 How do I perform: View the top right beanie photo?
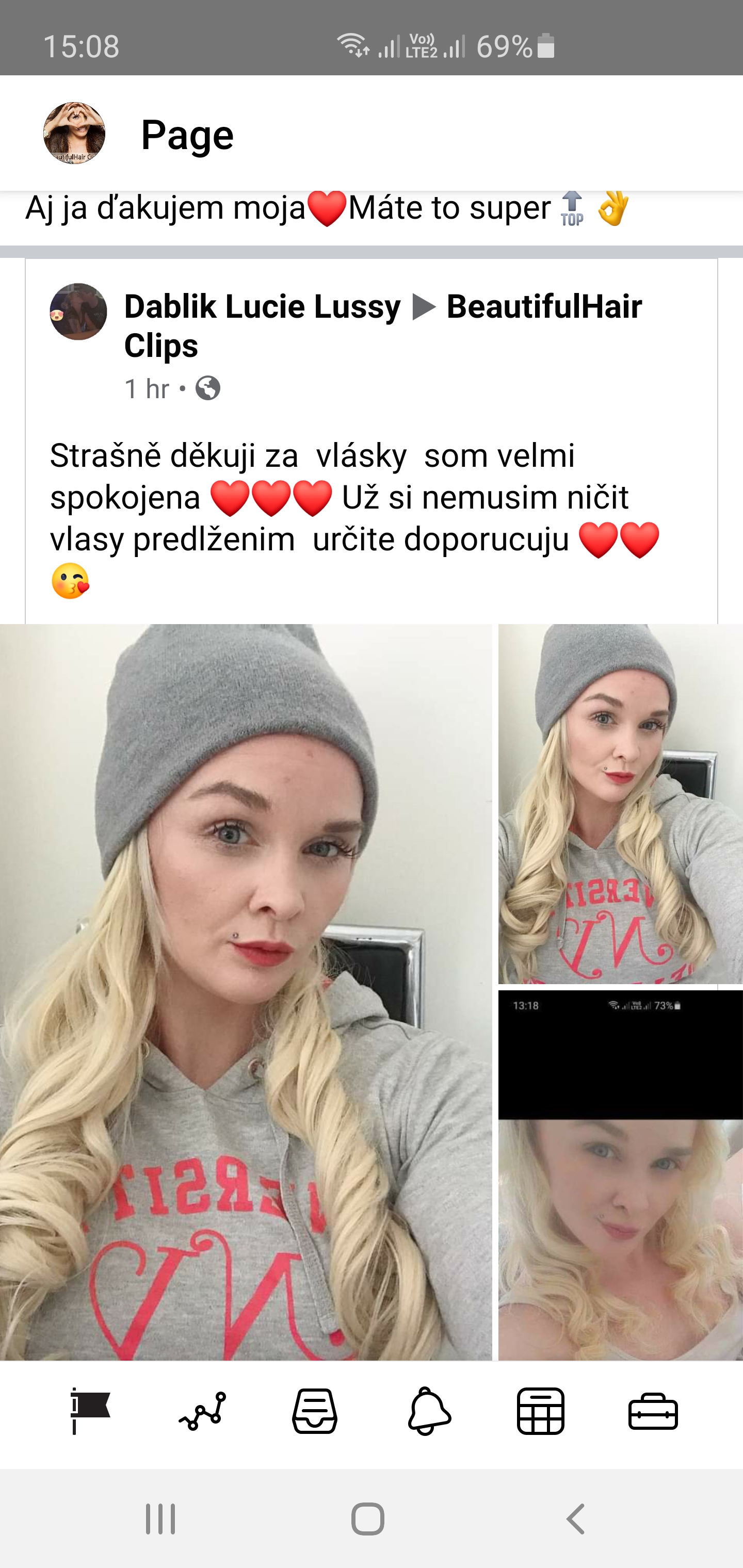click(621, 804)
